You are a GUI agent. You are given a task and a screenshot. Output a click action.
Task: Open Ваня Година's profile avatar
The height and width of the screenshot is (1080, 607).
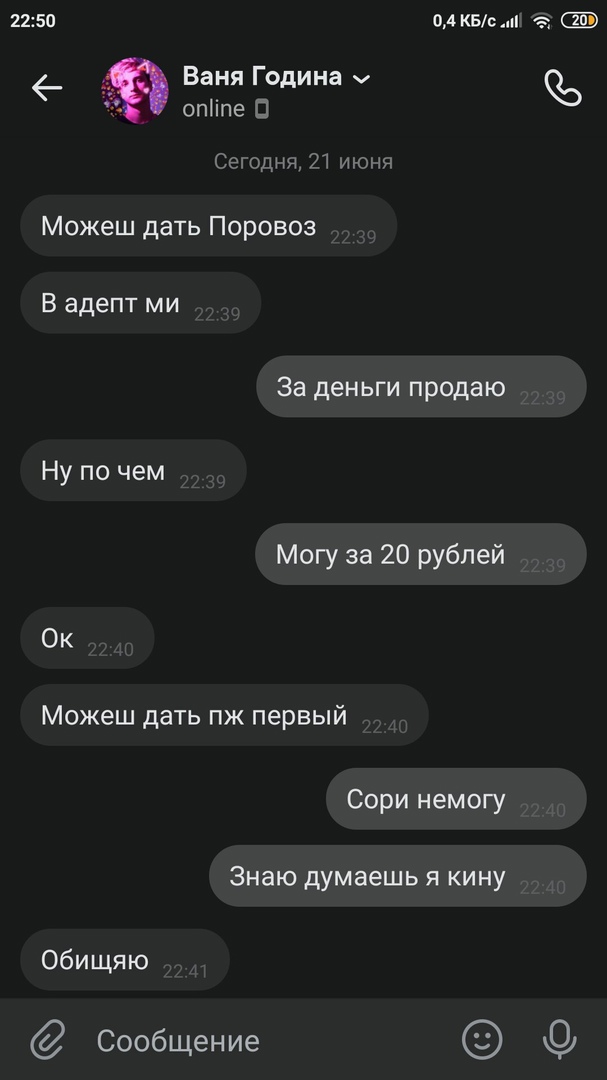pos(135,90)
